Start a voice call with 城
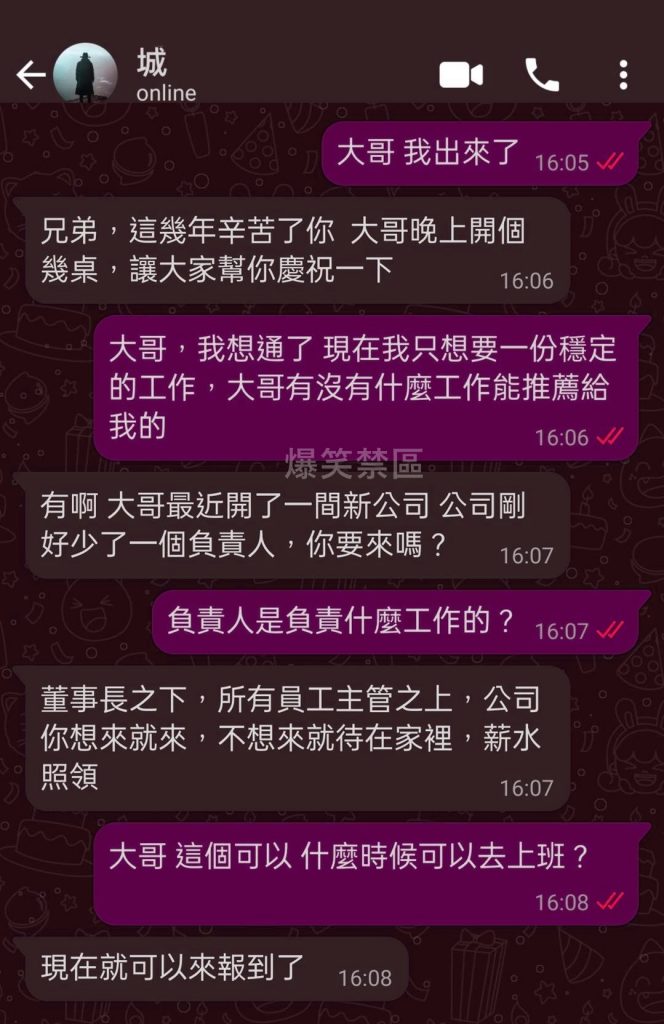The height and width of the screenshot is (1024, 664). (x=542, y=75)
